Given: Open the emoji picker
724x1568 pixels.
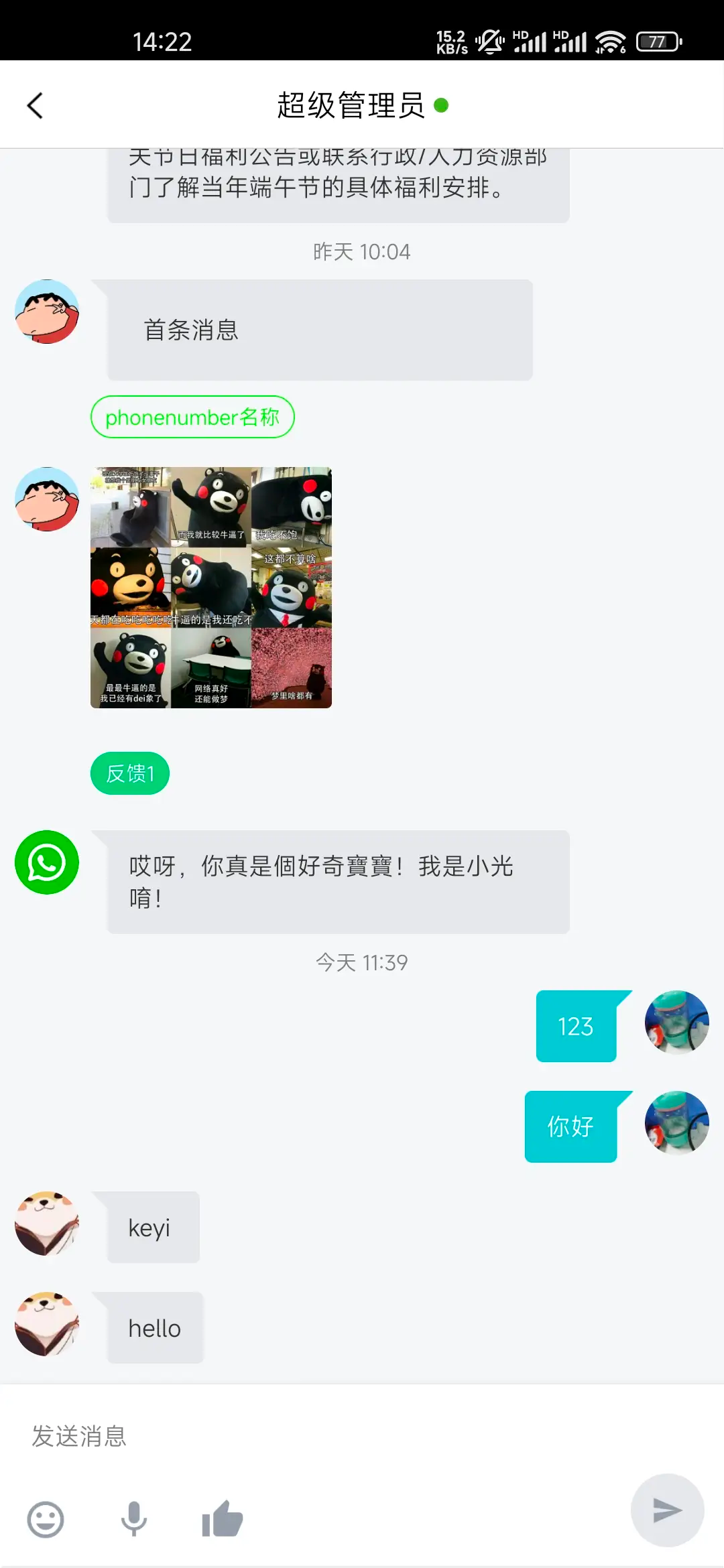Looking at the screenshot, I should [x=46, y=1519].
